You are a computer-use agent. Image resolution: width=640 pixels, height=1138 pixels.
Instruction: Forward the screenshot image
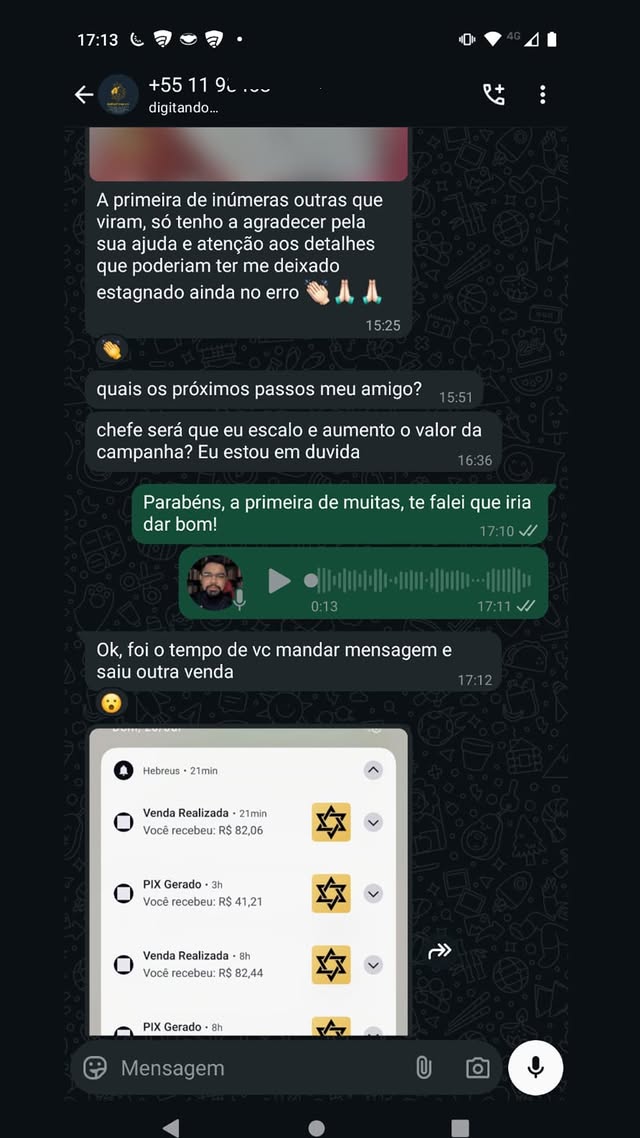tap(440, 951)
